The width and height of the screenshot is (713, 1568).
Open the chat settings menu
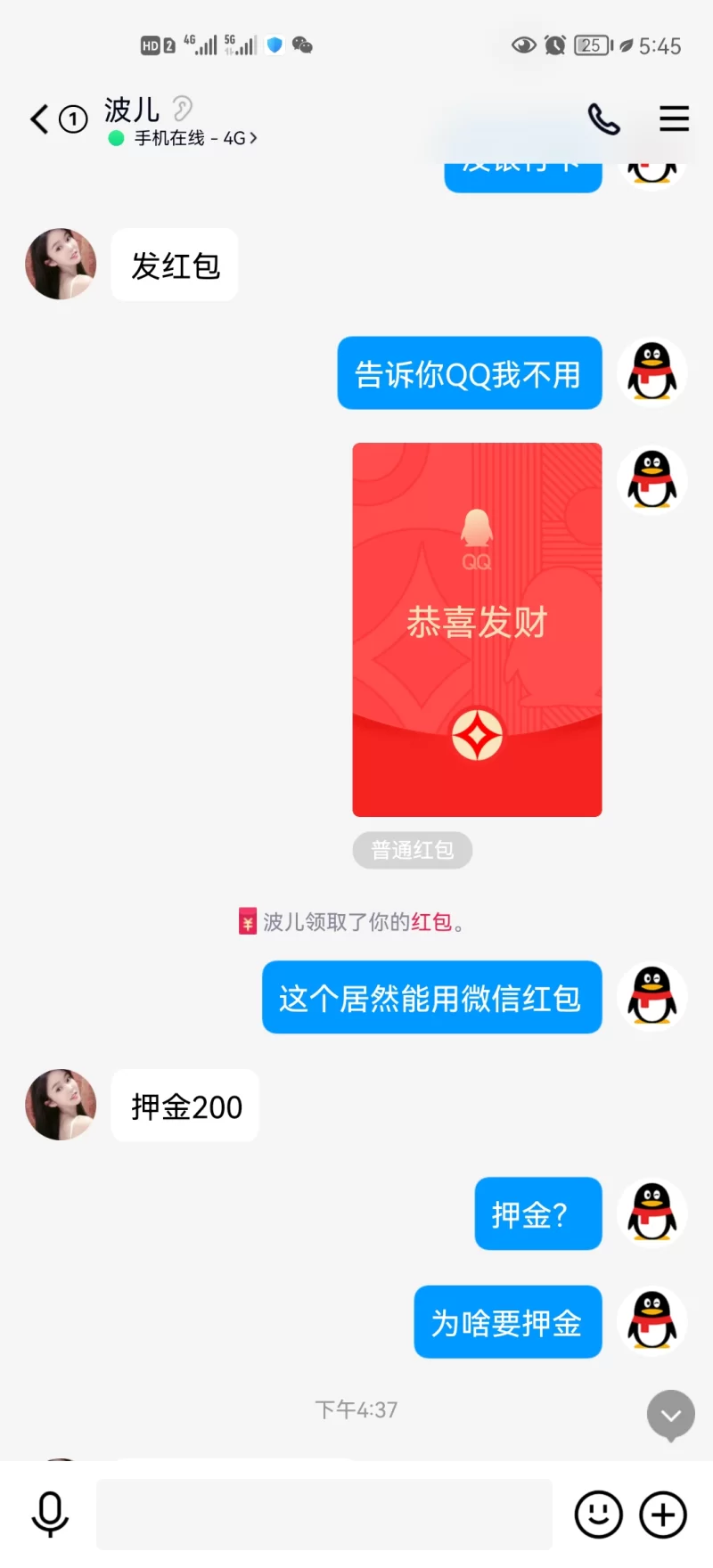pyautogui.click(x=674, y=118)
